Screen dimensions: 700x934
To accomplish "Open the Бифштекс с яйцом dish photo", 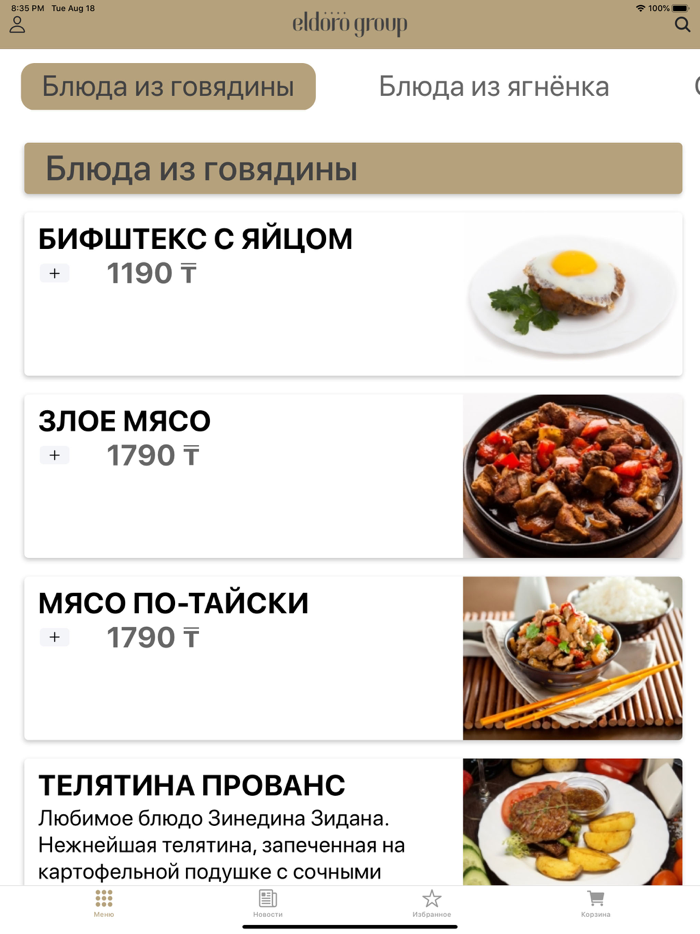I will tap(572, 294).
